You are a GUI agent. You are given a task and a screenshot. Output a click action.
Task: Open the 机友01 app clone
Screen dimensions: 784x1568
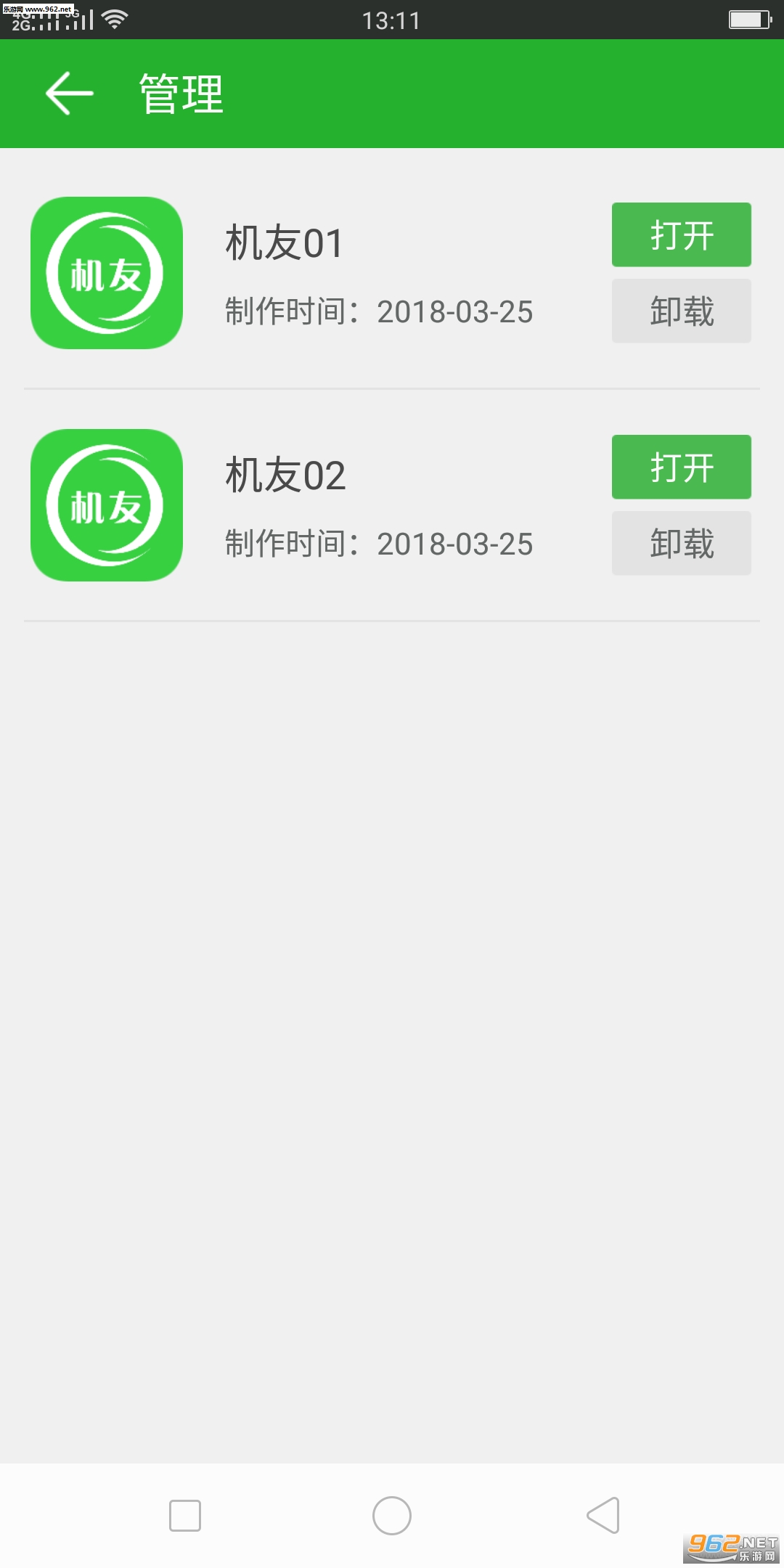pyautogui.click(x=681, y=235)
